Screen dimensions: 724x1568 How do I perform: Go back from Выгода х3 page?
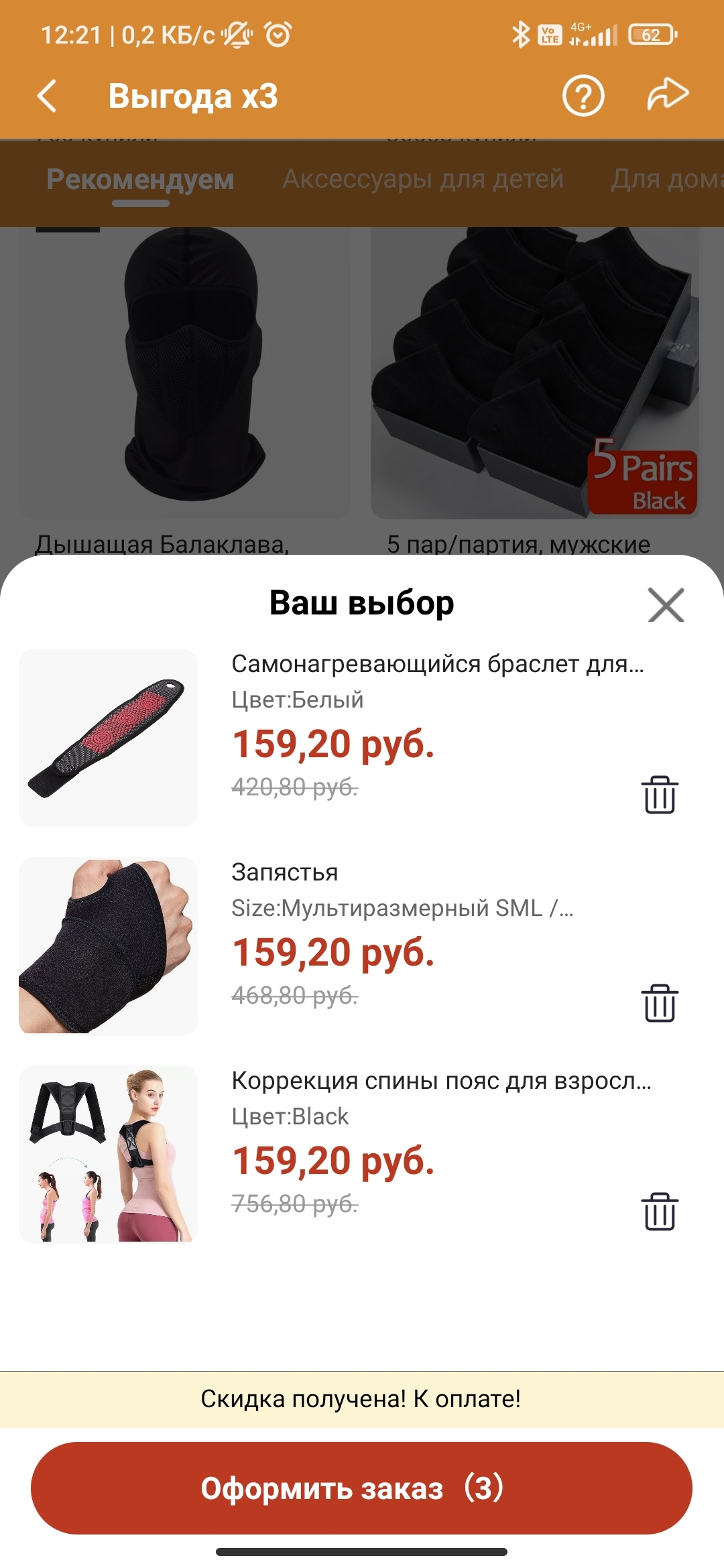pos(47,96)
